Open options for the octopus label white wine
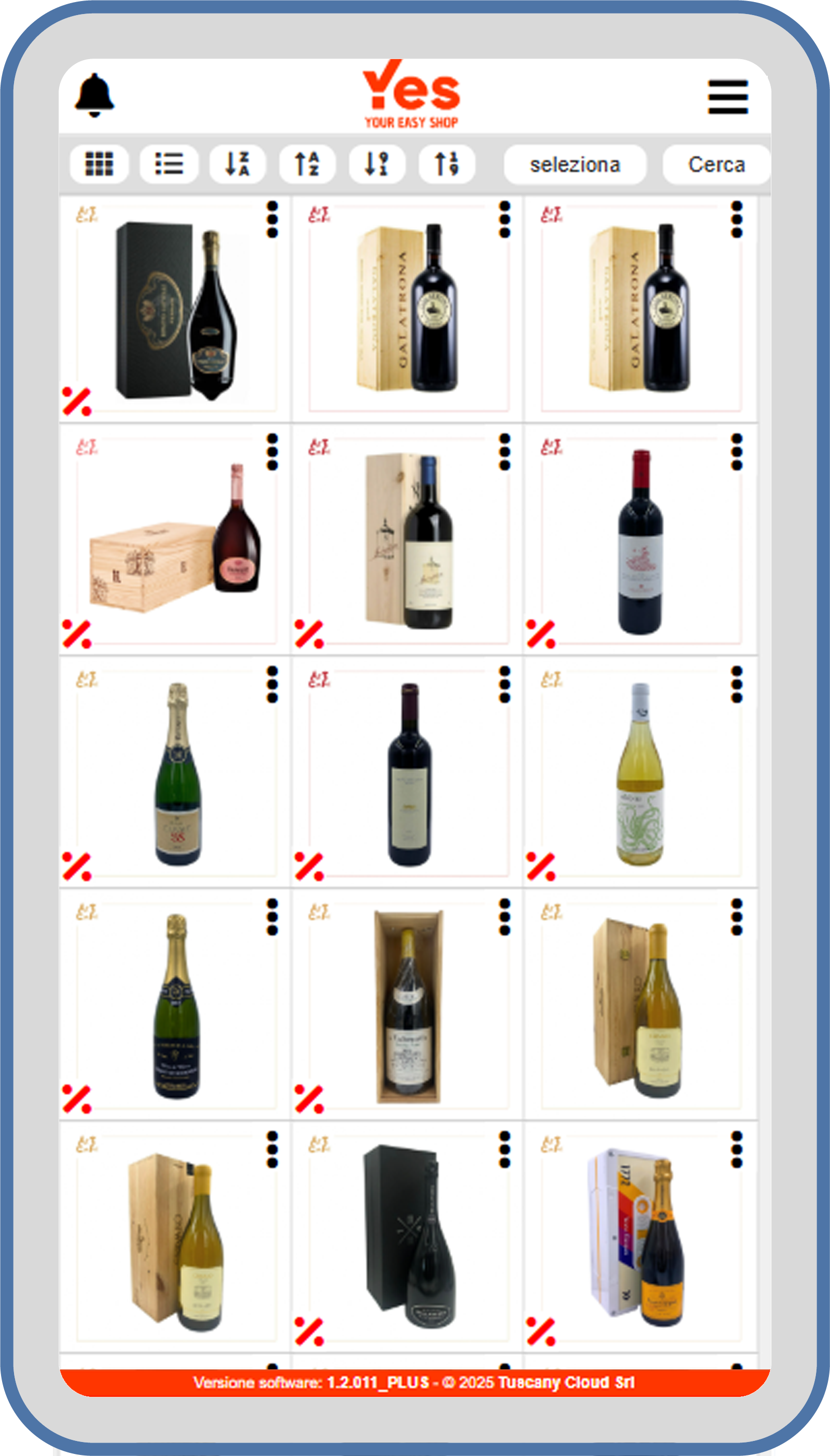Screen dimensions: 830x1456 pyautogui.click(x=737, y=684)
